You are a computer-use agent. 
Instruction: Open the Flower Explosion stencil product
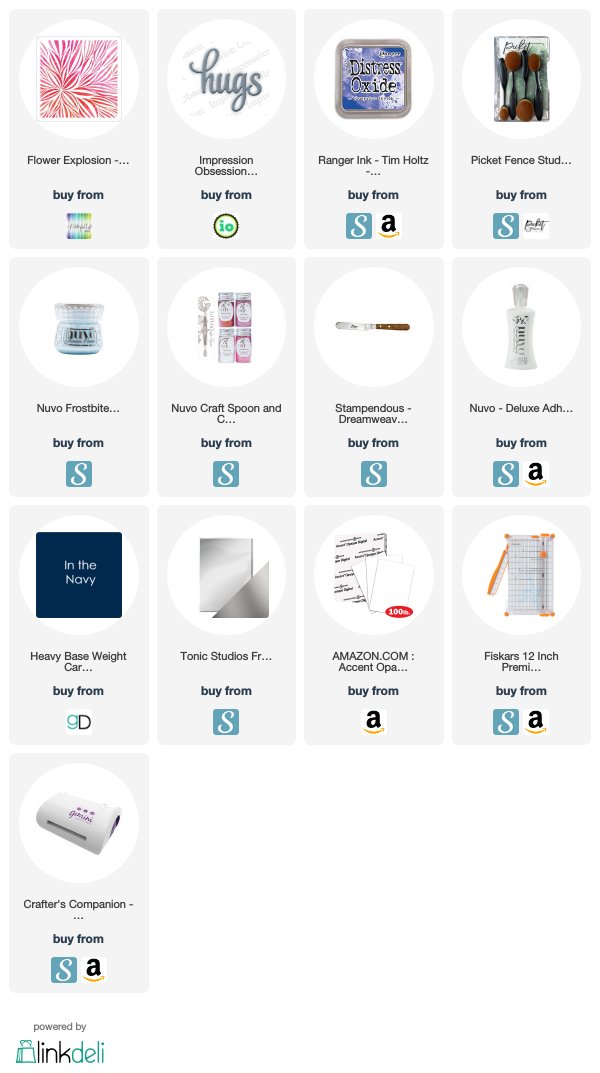click(x=79, y=79)
